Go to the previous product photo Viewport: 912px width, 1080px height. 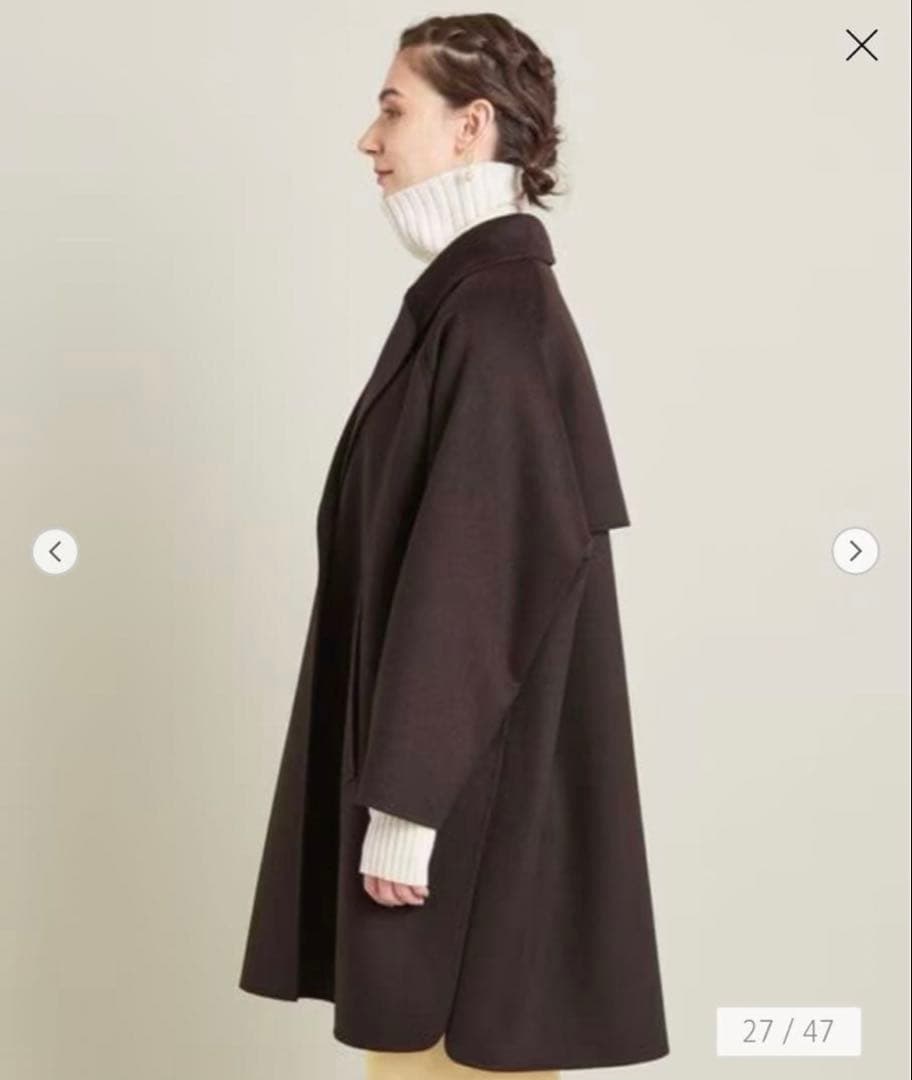pyautogui.click(x=55, y=551)
